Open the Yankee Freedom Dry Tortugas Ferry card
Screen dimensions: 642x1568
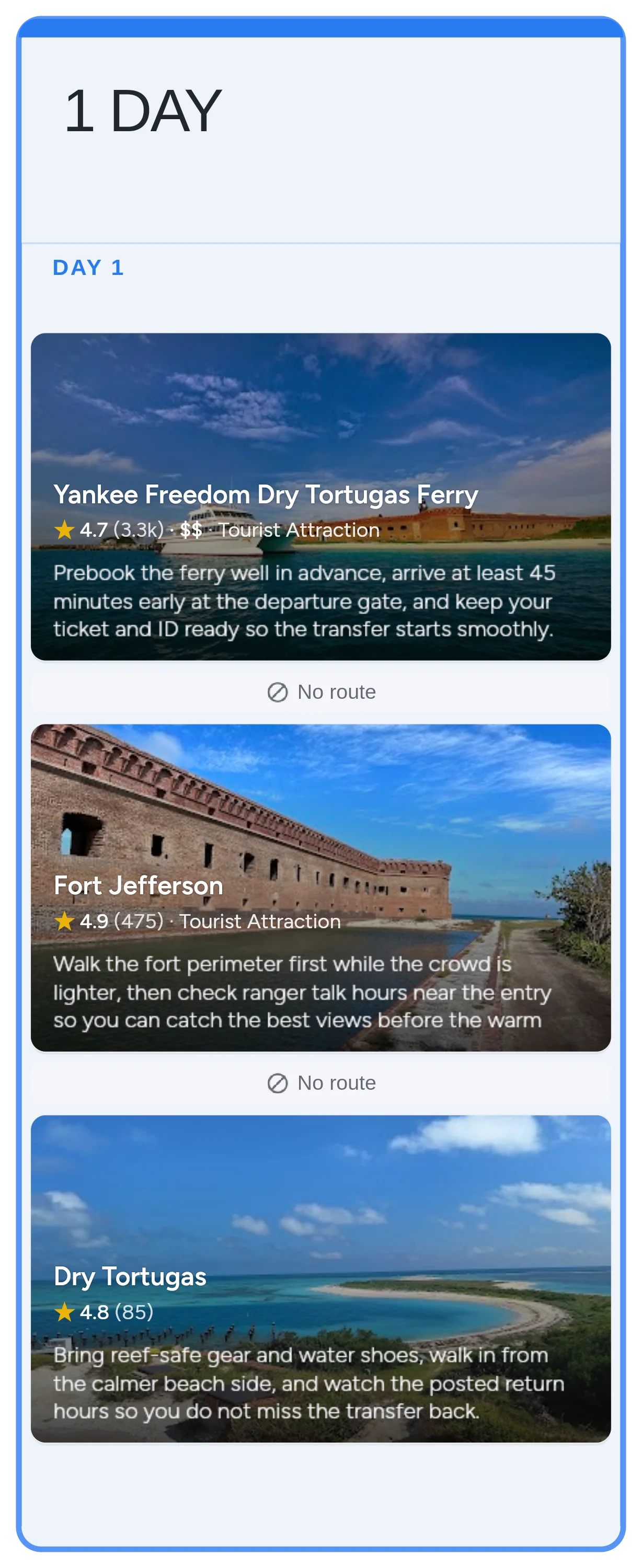(x=320, y=496)
